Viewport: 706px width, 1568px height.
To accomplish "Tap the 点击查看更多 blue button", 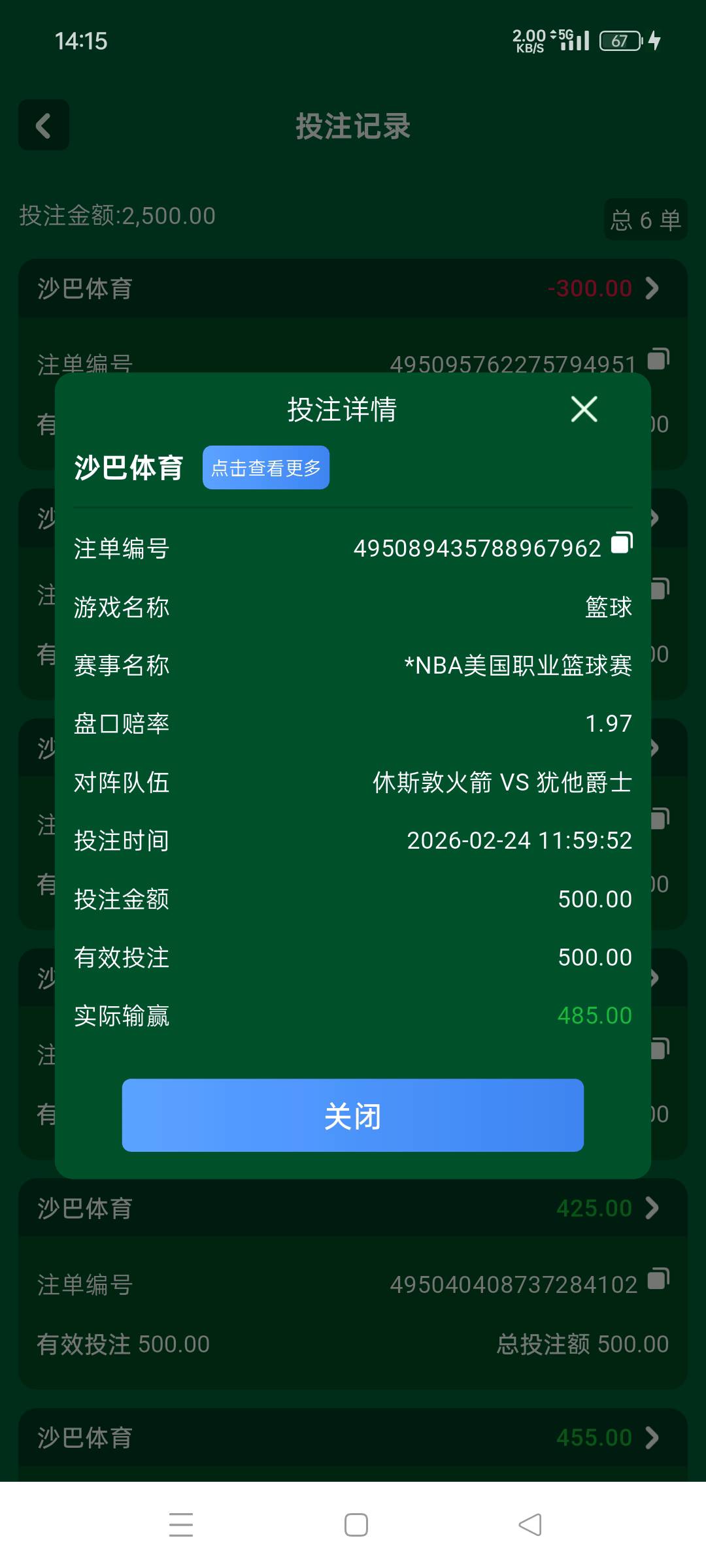I will [265, 467].
